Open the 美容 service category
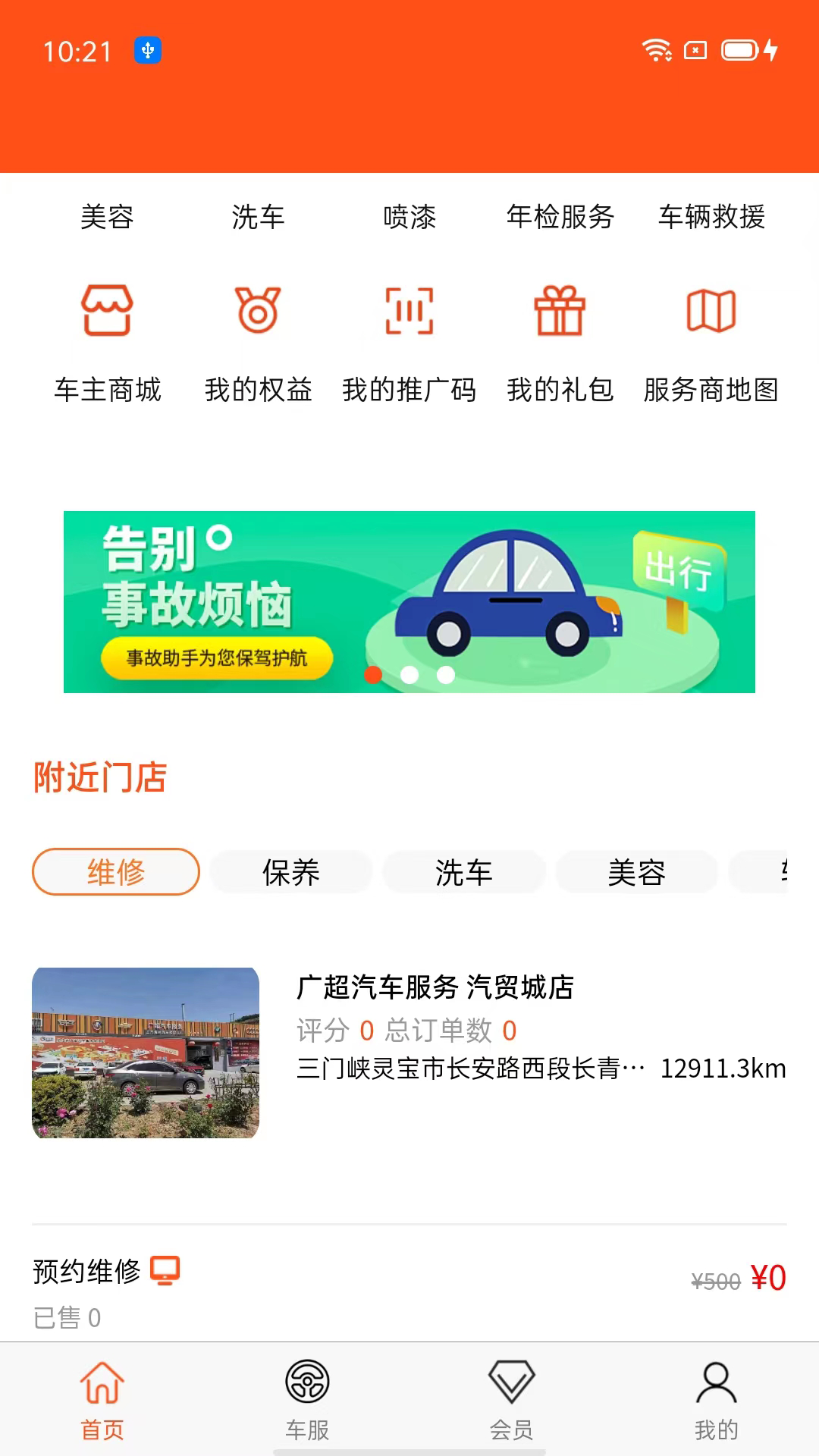The height and width of the screenshot is (1456, 819). pos(107,218)
